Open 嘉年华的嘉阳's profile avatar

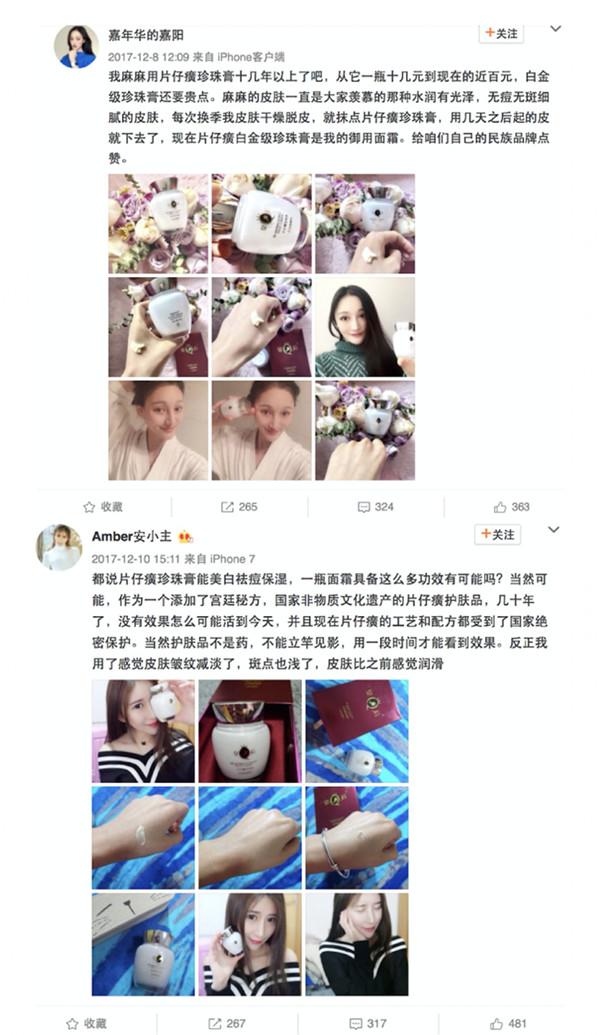pos(76,46)
